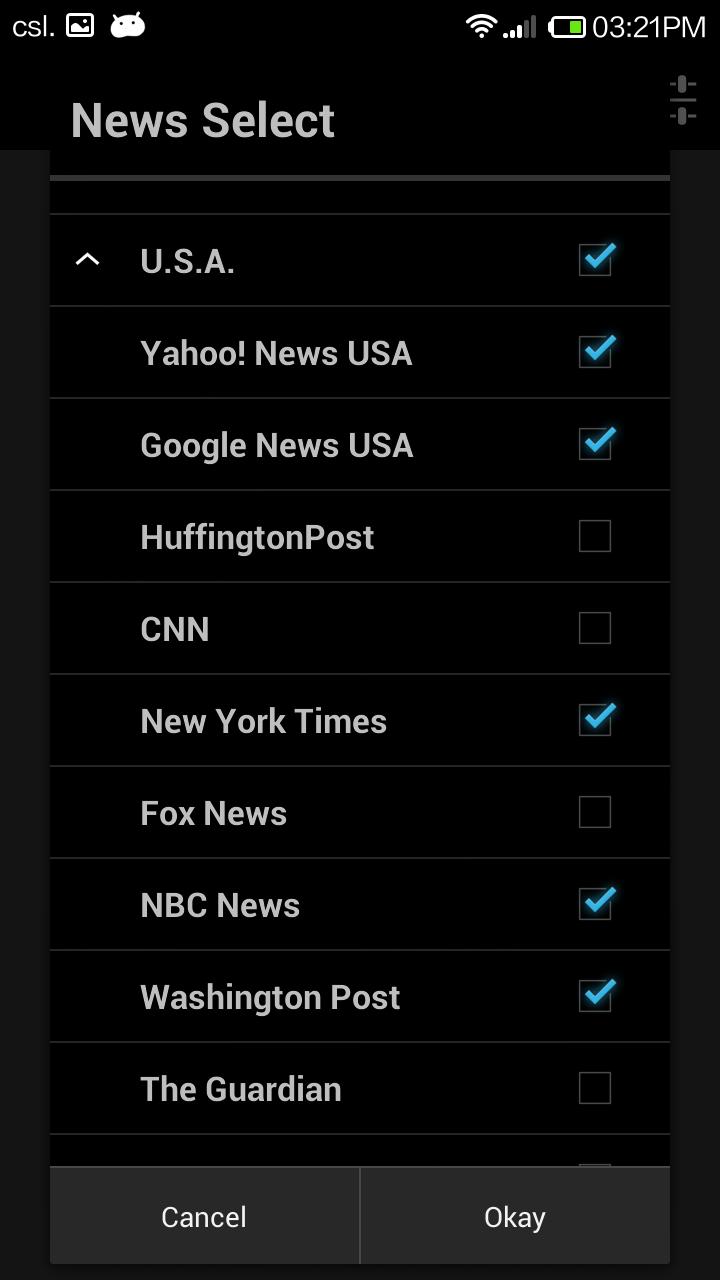This screenshot has height=1280, width=720.
Task: Tap the battery indicator icon
Action: pos(568,26)
